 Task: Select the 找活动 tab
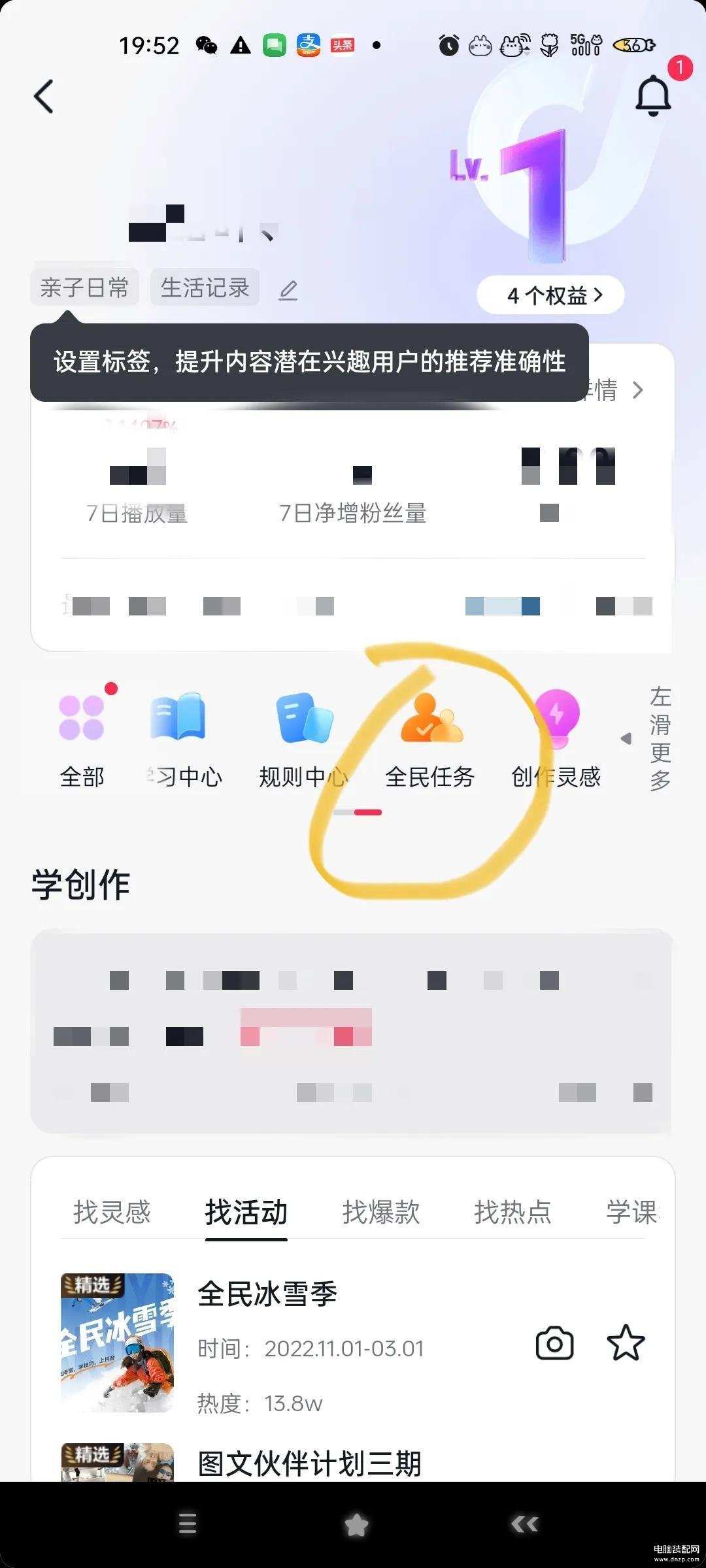coord(246,1212)
